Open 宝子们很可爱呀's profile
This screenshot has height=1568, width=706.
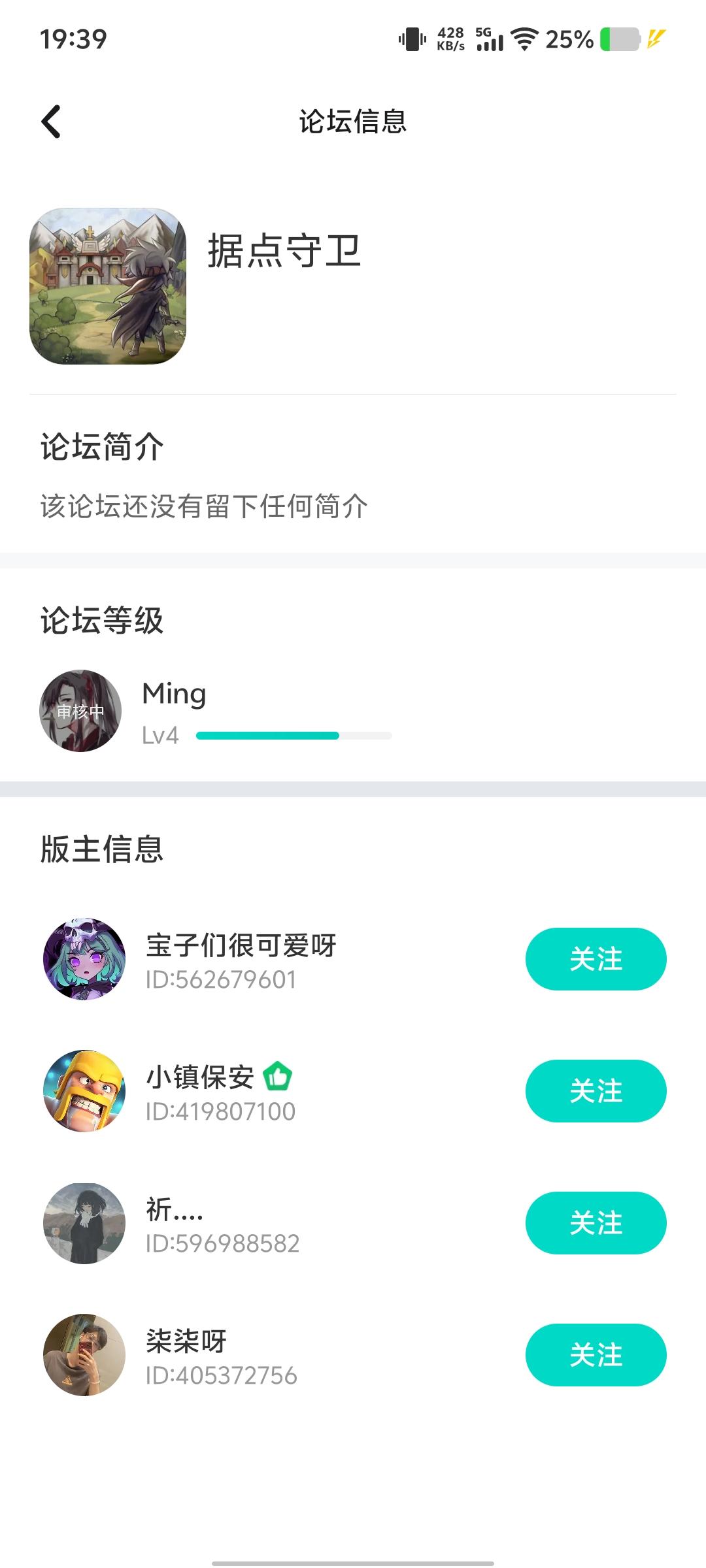[x=84, y=959]
